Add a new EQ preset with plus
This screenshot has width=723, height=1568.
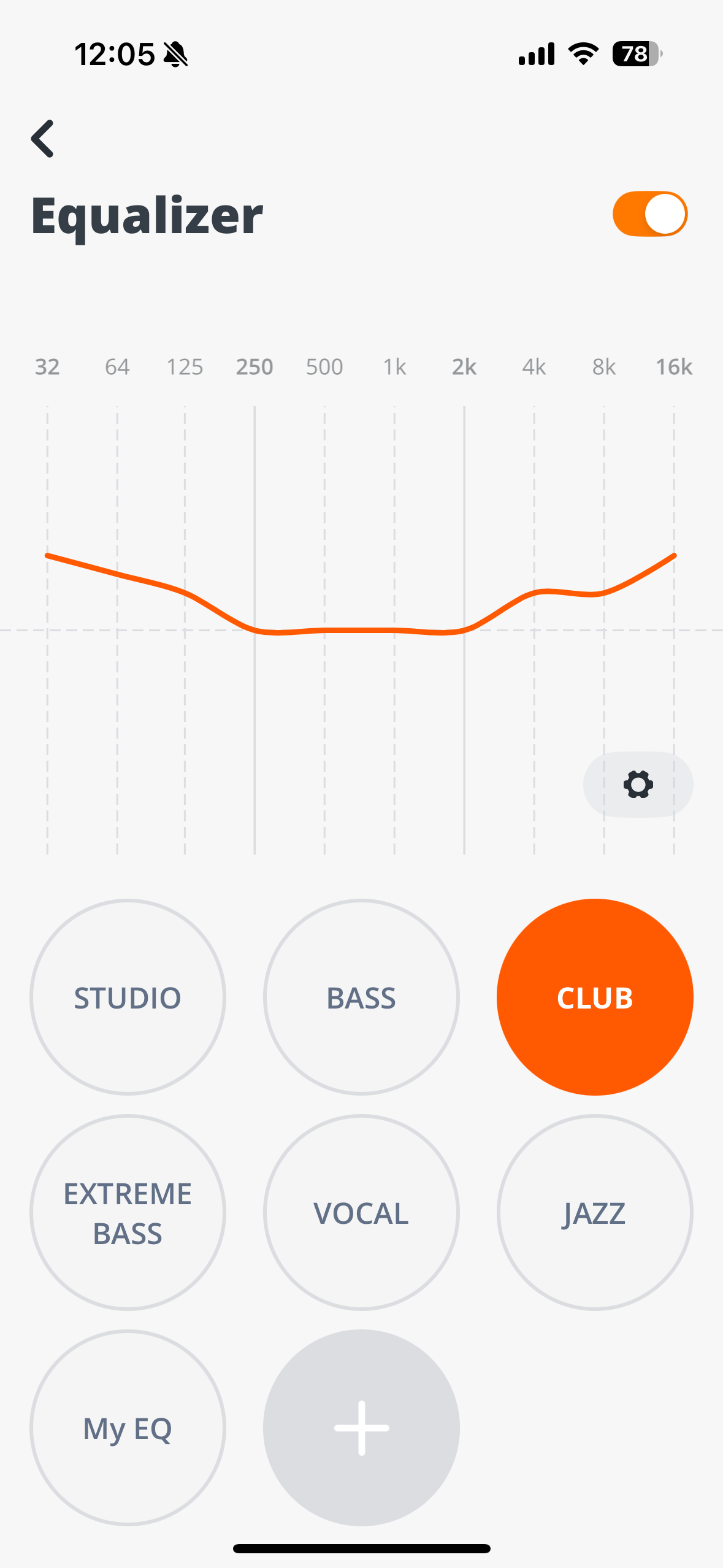[x=361, y=1428]
